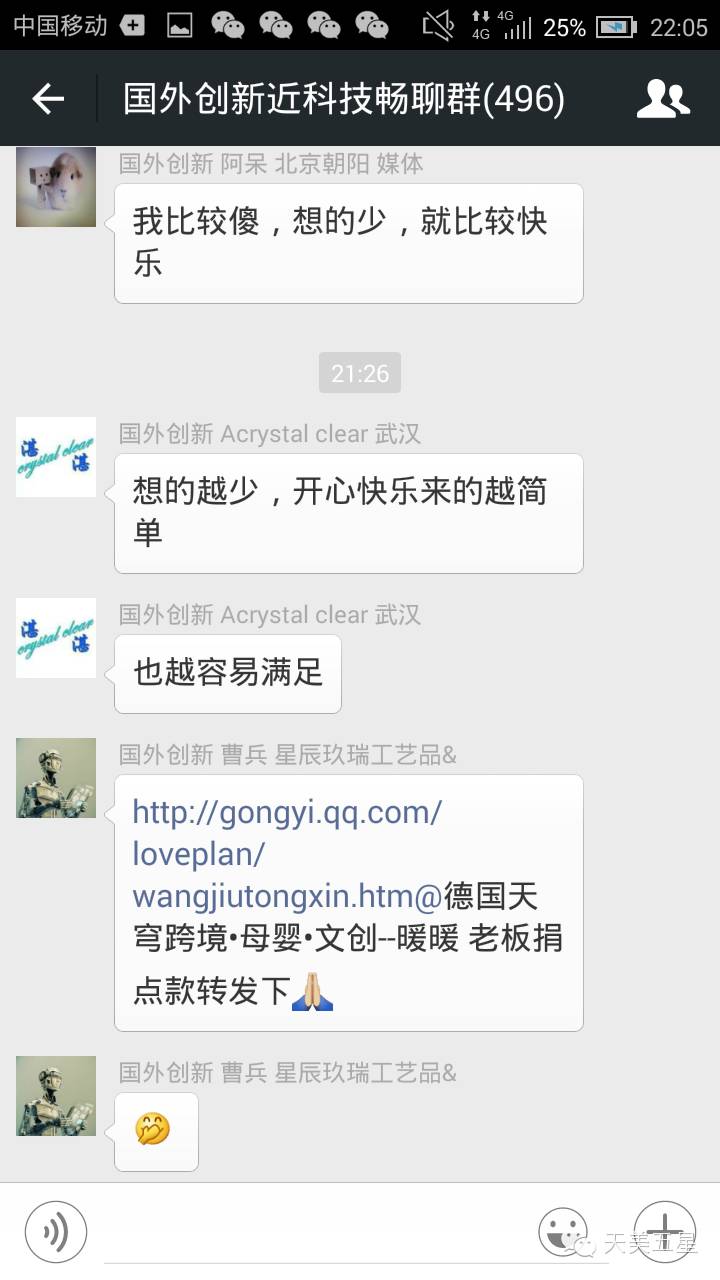
Task: View 阿呆 北京朝阳 profile avatar
Action: click(x=56, y=187)
